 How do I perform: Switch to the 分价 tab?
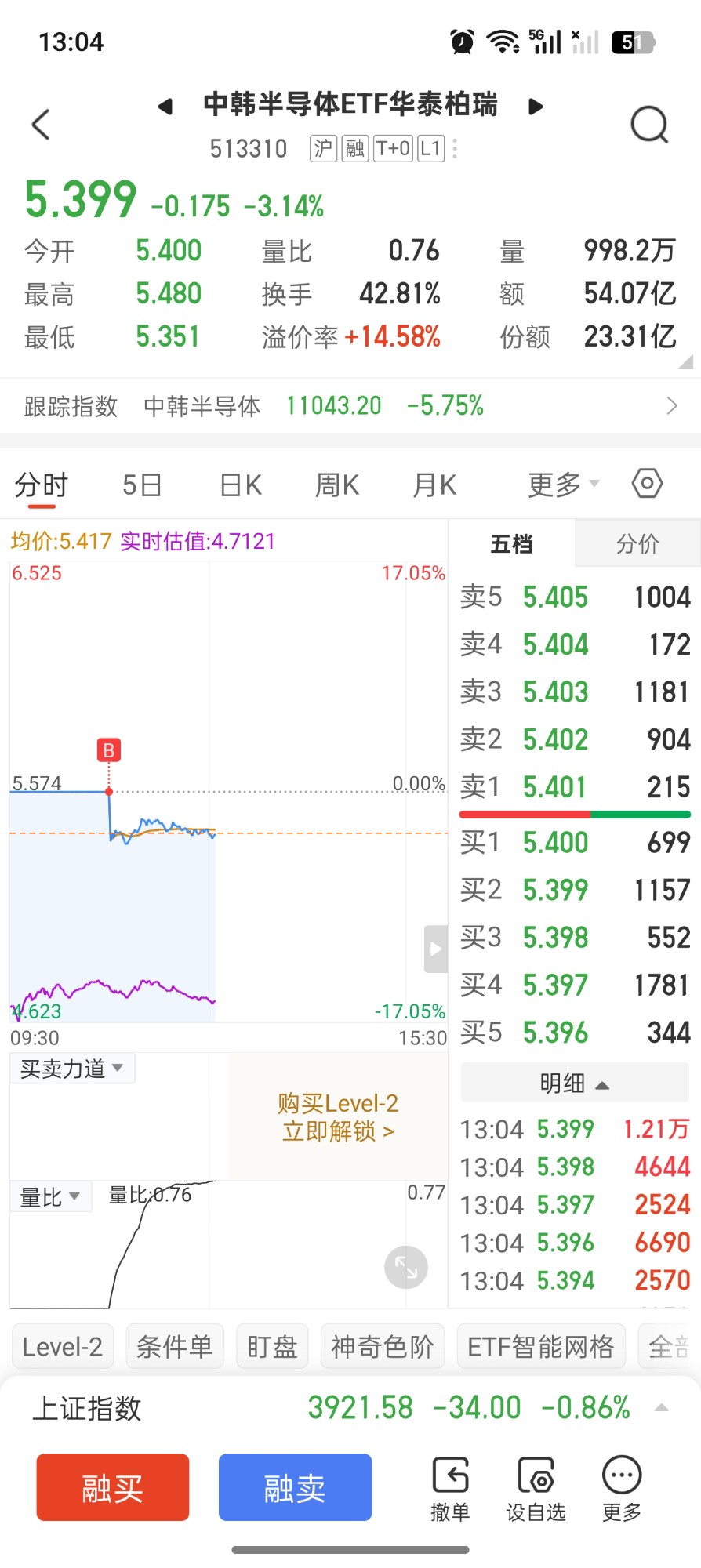click(x=637, y=543)
